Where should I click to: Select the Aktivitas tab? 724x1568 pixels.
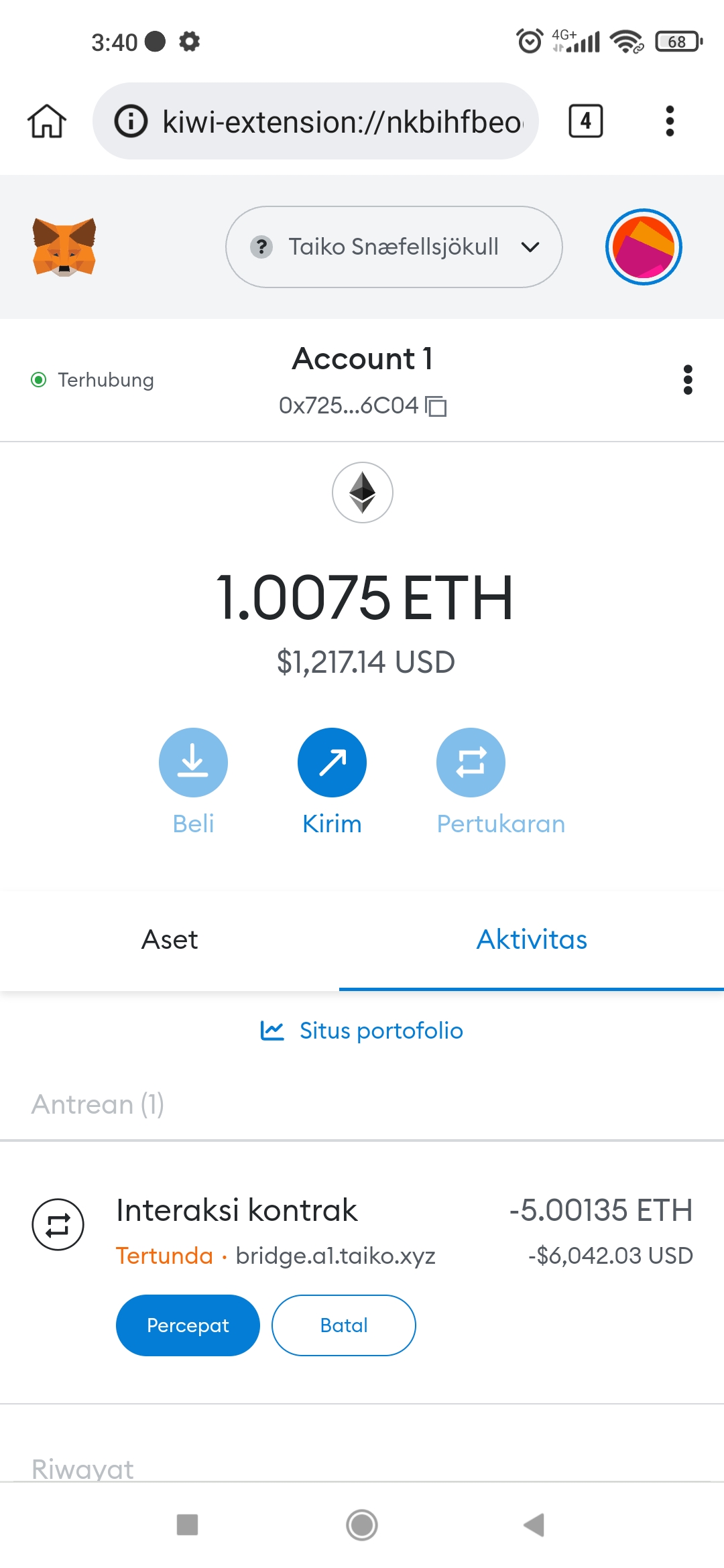pos(532,939)
